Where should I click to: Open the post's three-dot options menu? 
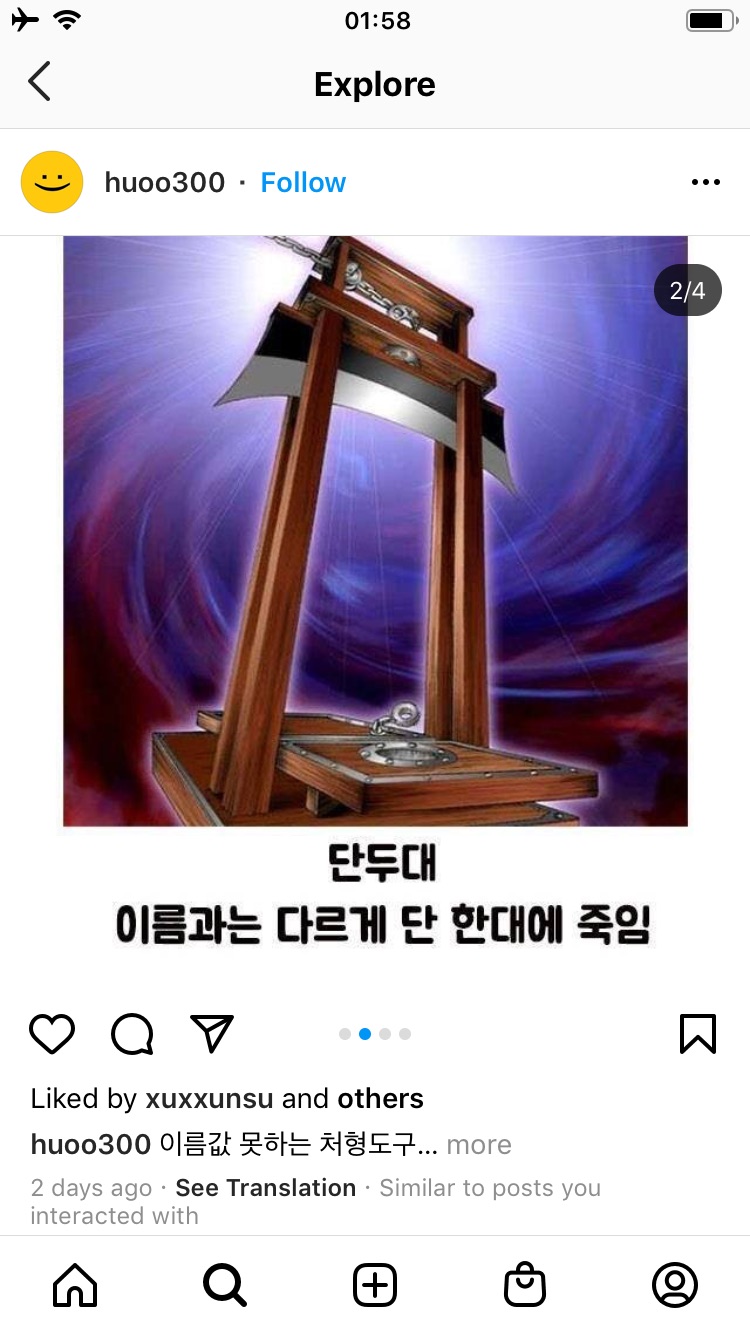tap(705, 182)
